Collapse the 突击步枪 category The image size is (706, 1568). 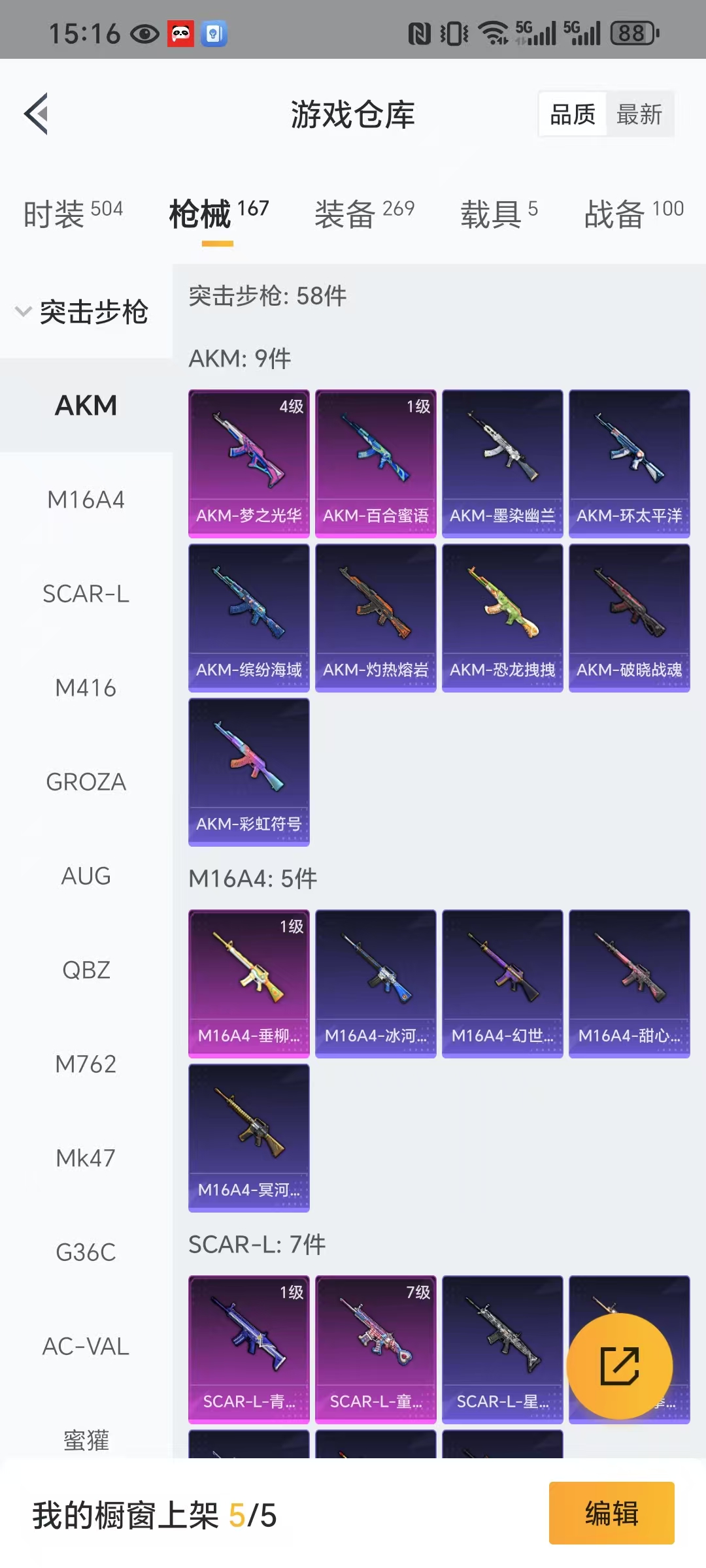pos(83,312)
